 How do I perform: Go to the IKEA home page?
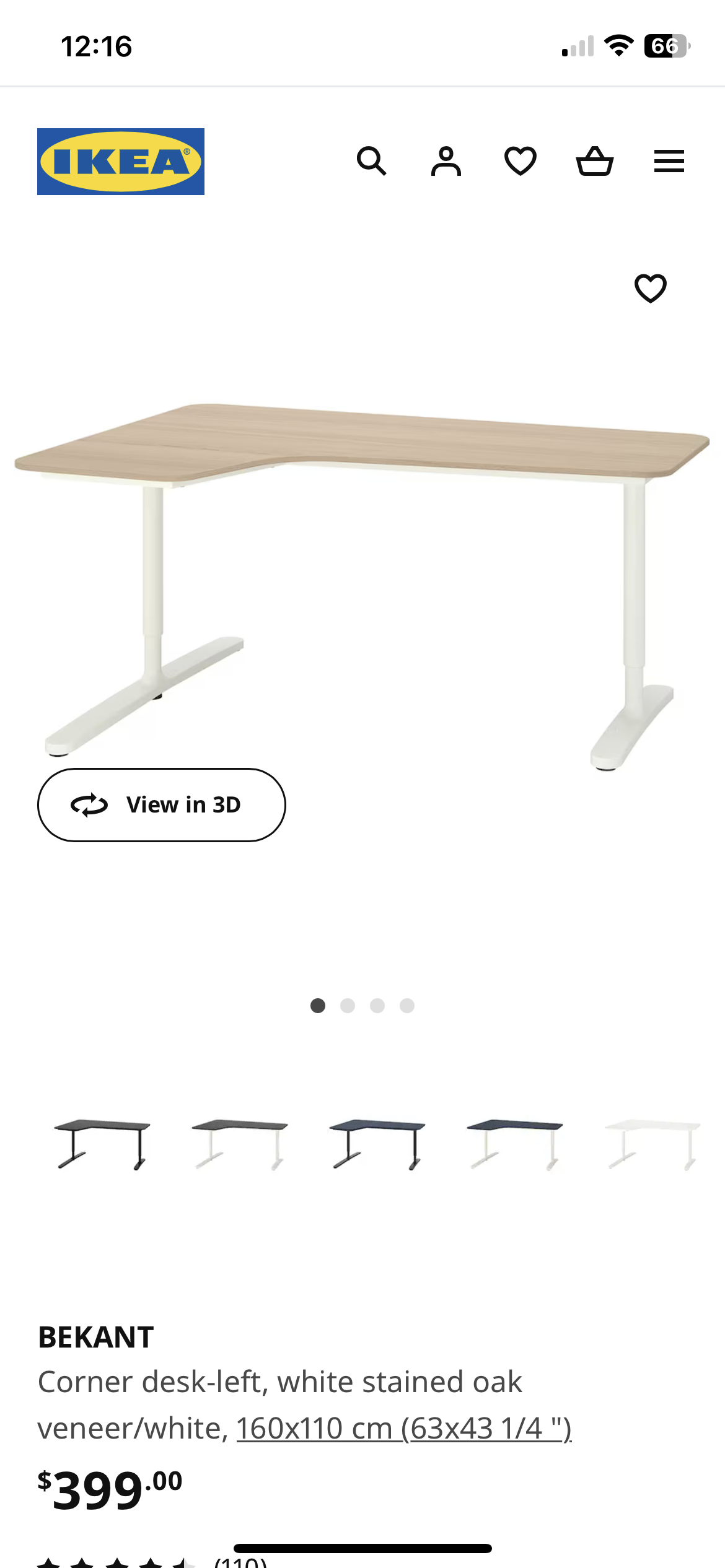click(121, 162)
